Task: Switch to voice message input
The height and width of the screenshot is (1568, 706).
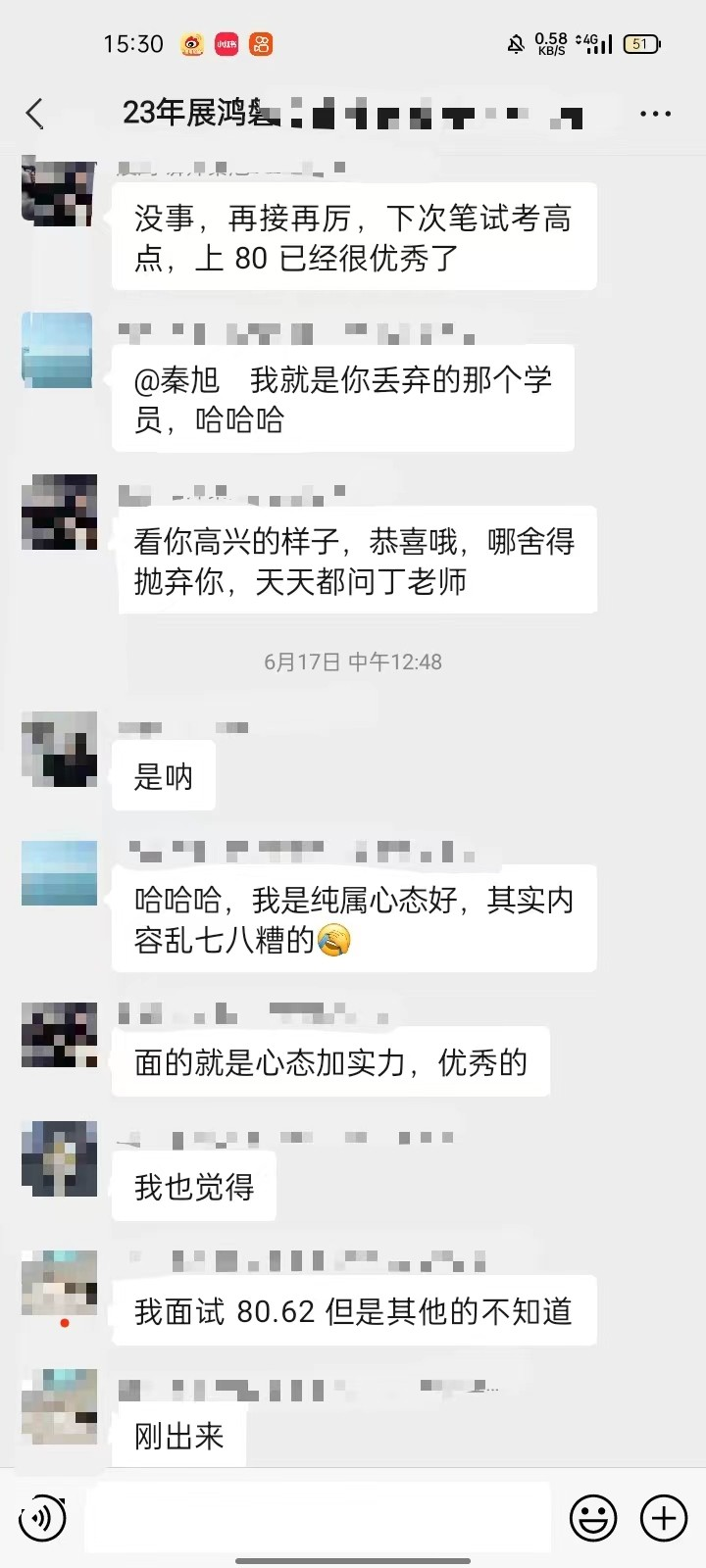Action: 42,1518
